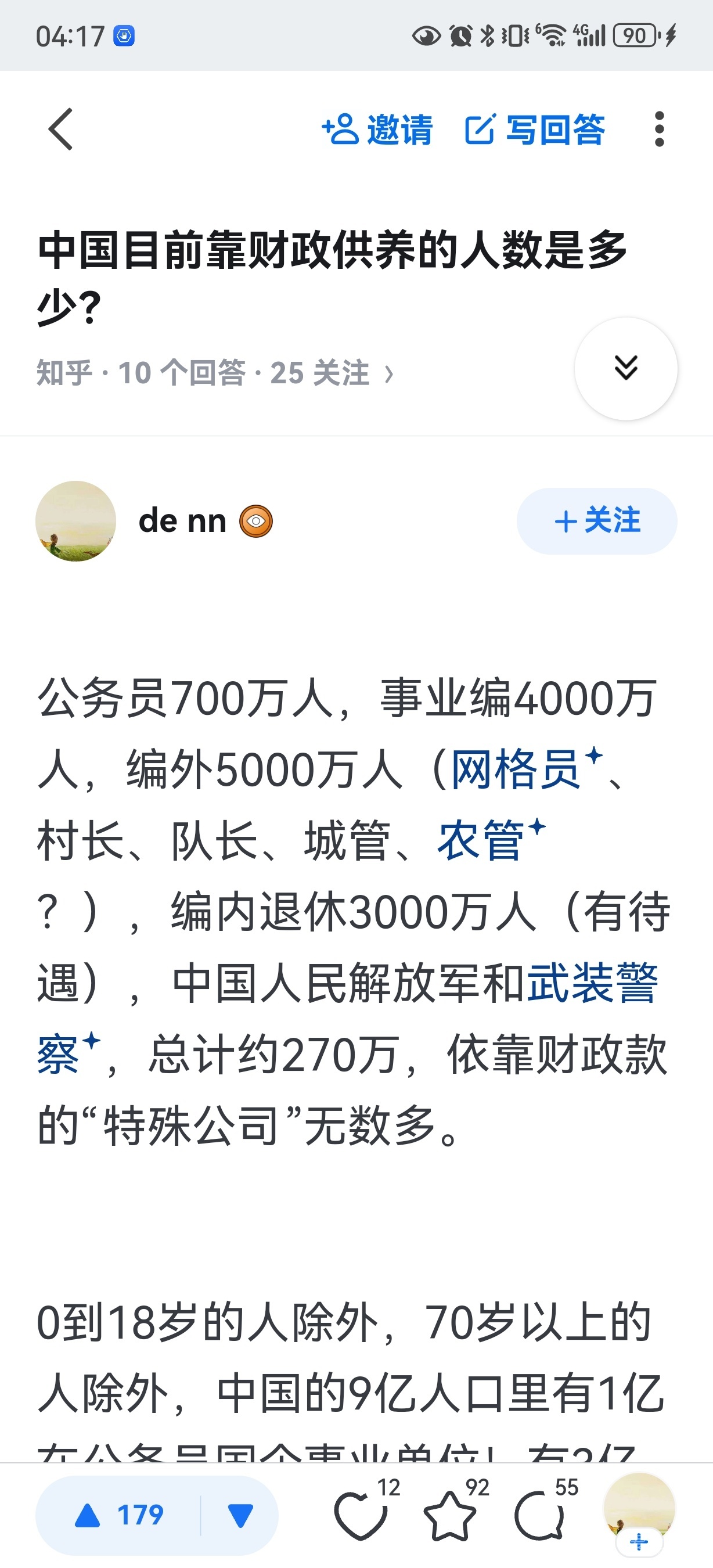The width and height of the screenshot is (713, 1568).
Task: Open the 农管 keyword link
Action: 481,840
